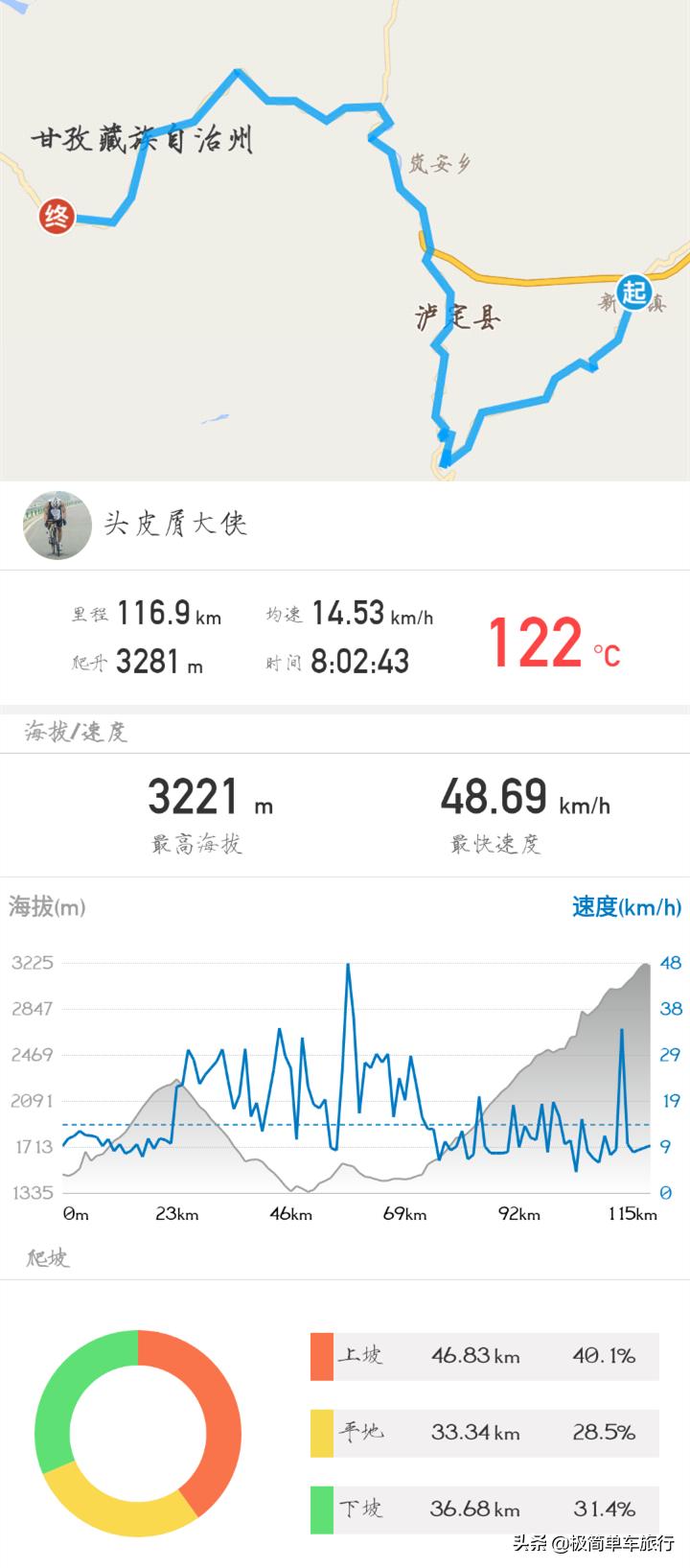This screenshot has width=690, height=1568.
Task: Open the rider's profile avatar photo
Action: point(57,524)
